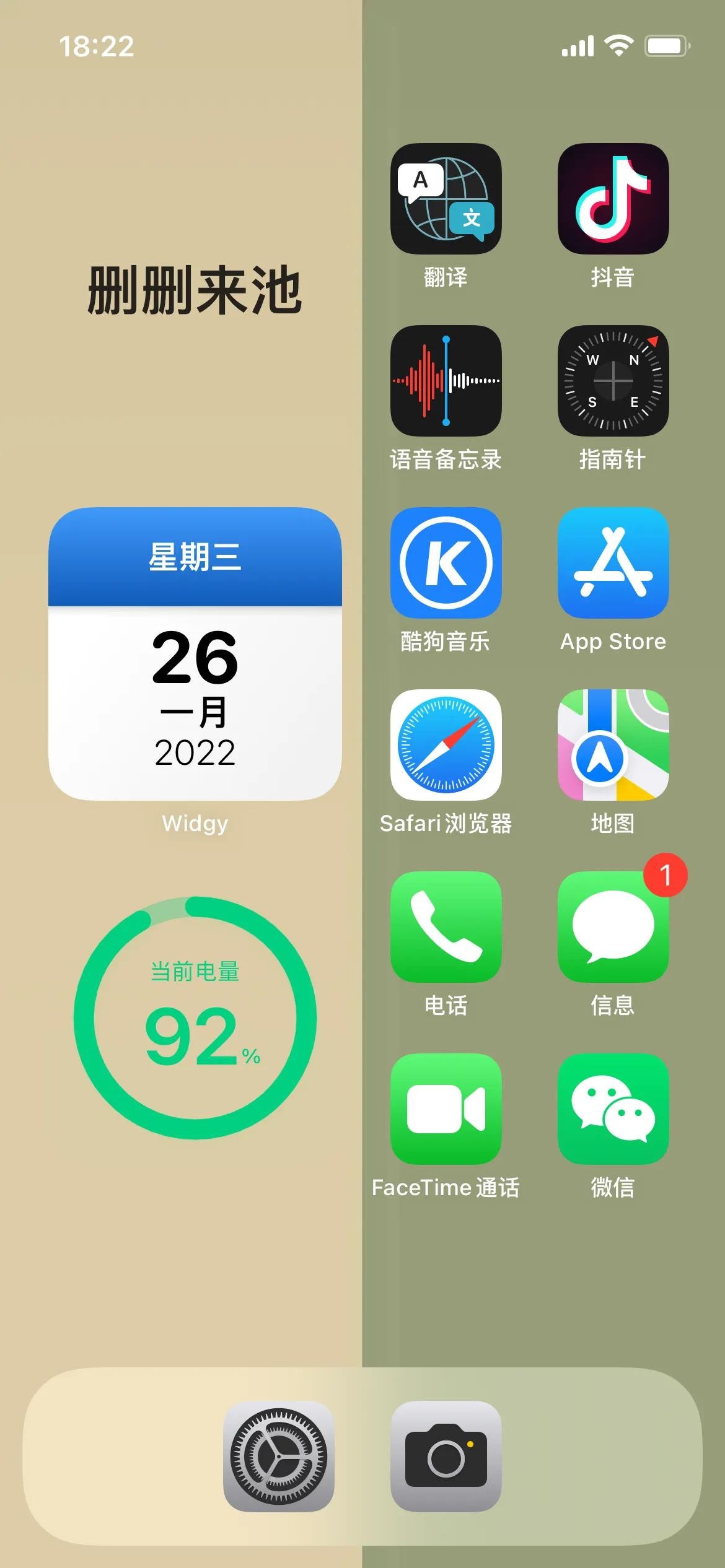Open the 指南针 (Compass) app
The image size is (725, 1568).
pos(613,381)
